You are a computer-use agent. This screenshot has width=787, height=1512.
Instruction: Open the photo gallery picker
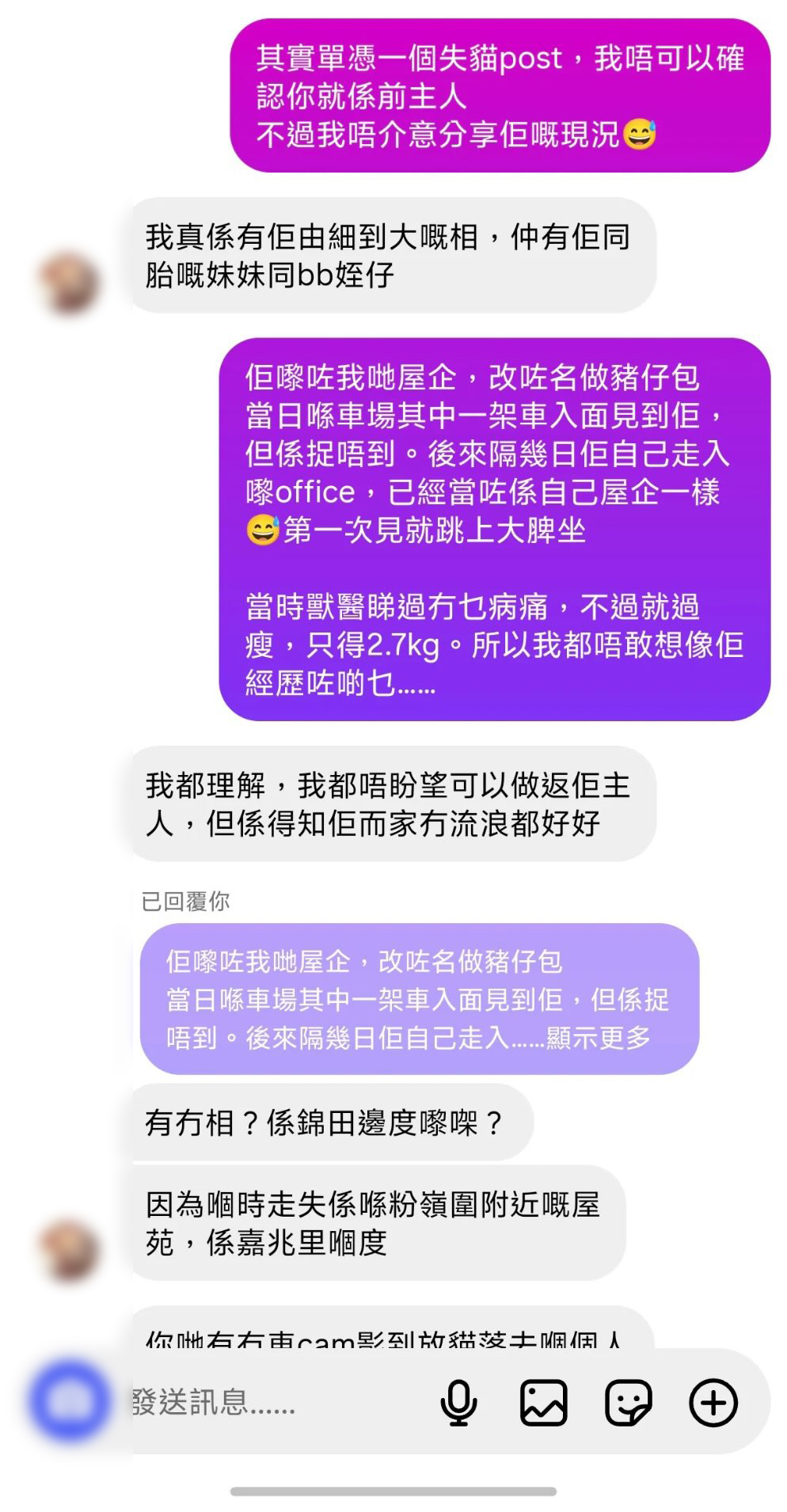pyautogui.click(x=543, y=1402)
